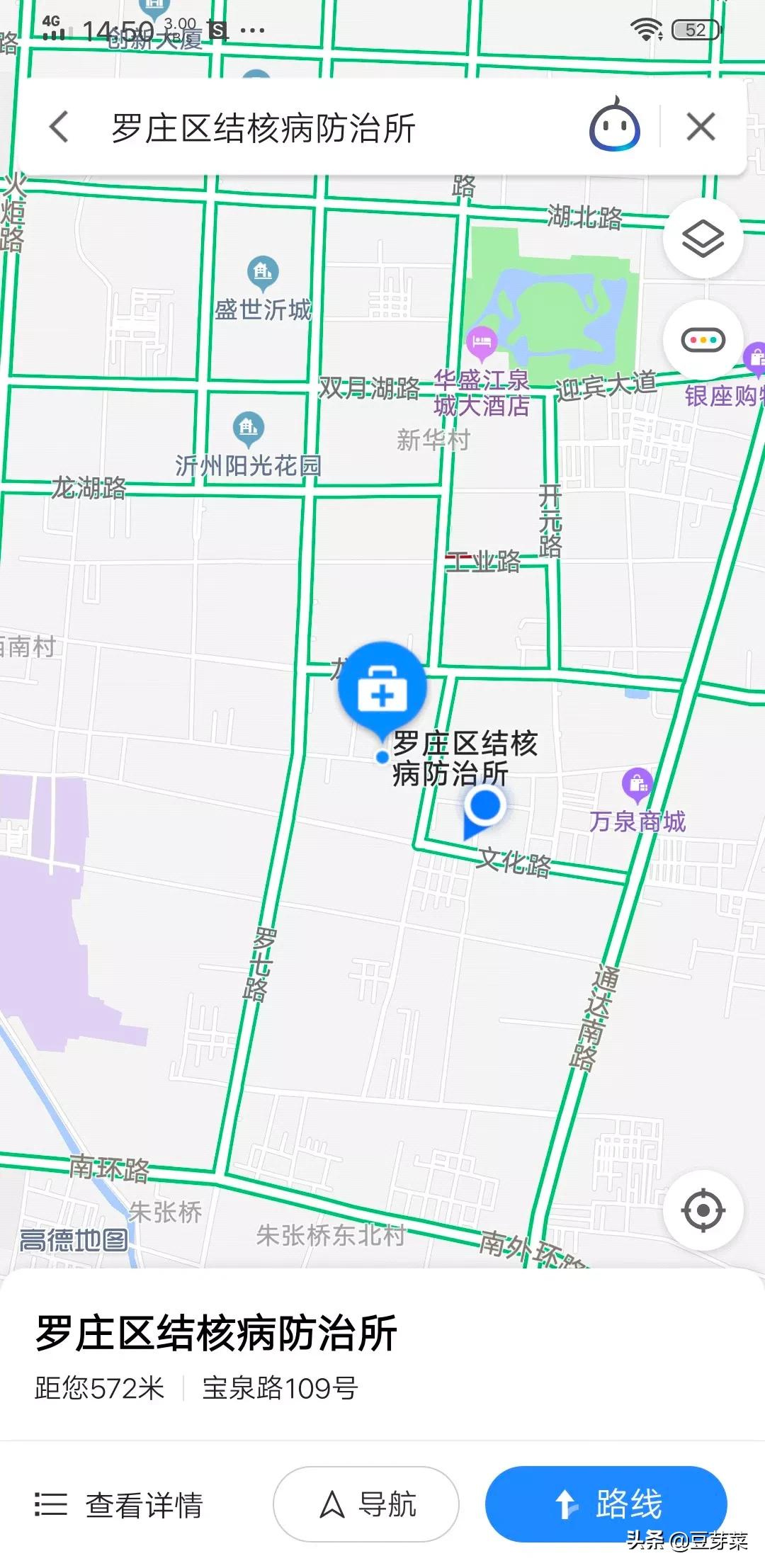
Task: Select the 盛世沂城 map POI
Action: point(263,273)
